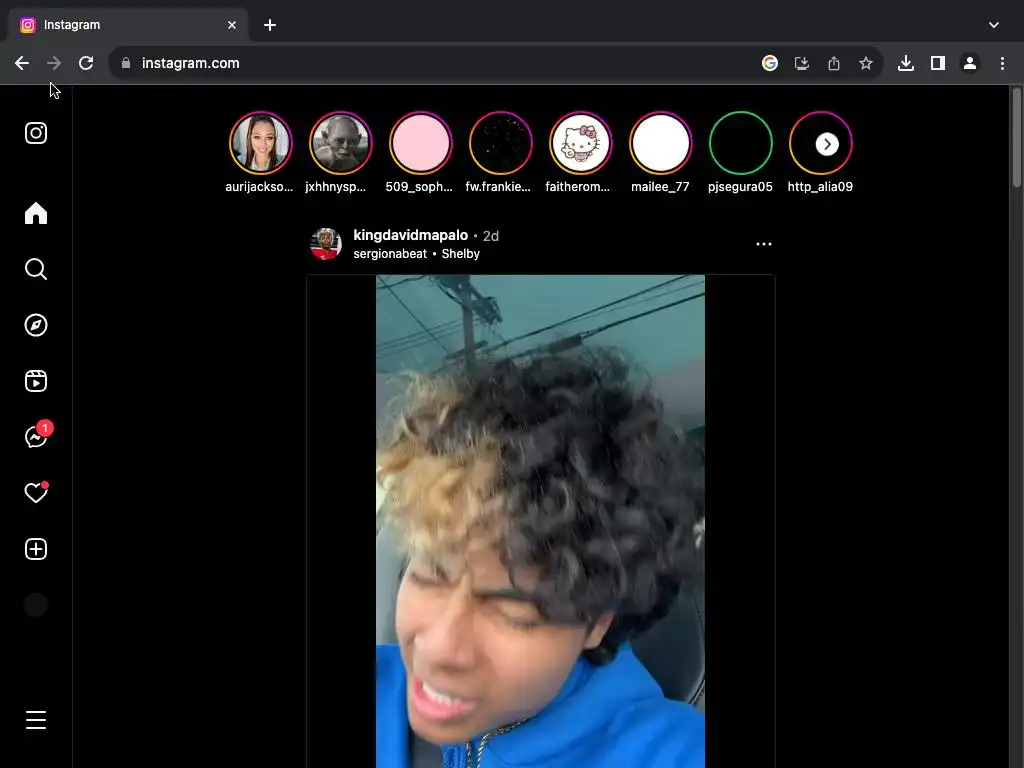The height and width of the screenshot is (768, 1024).
Task: Open the Reels section
Action: tap(36, 381)
